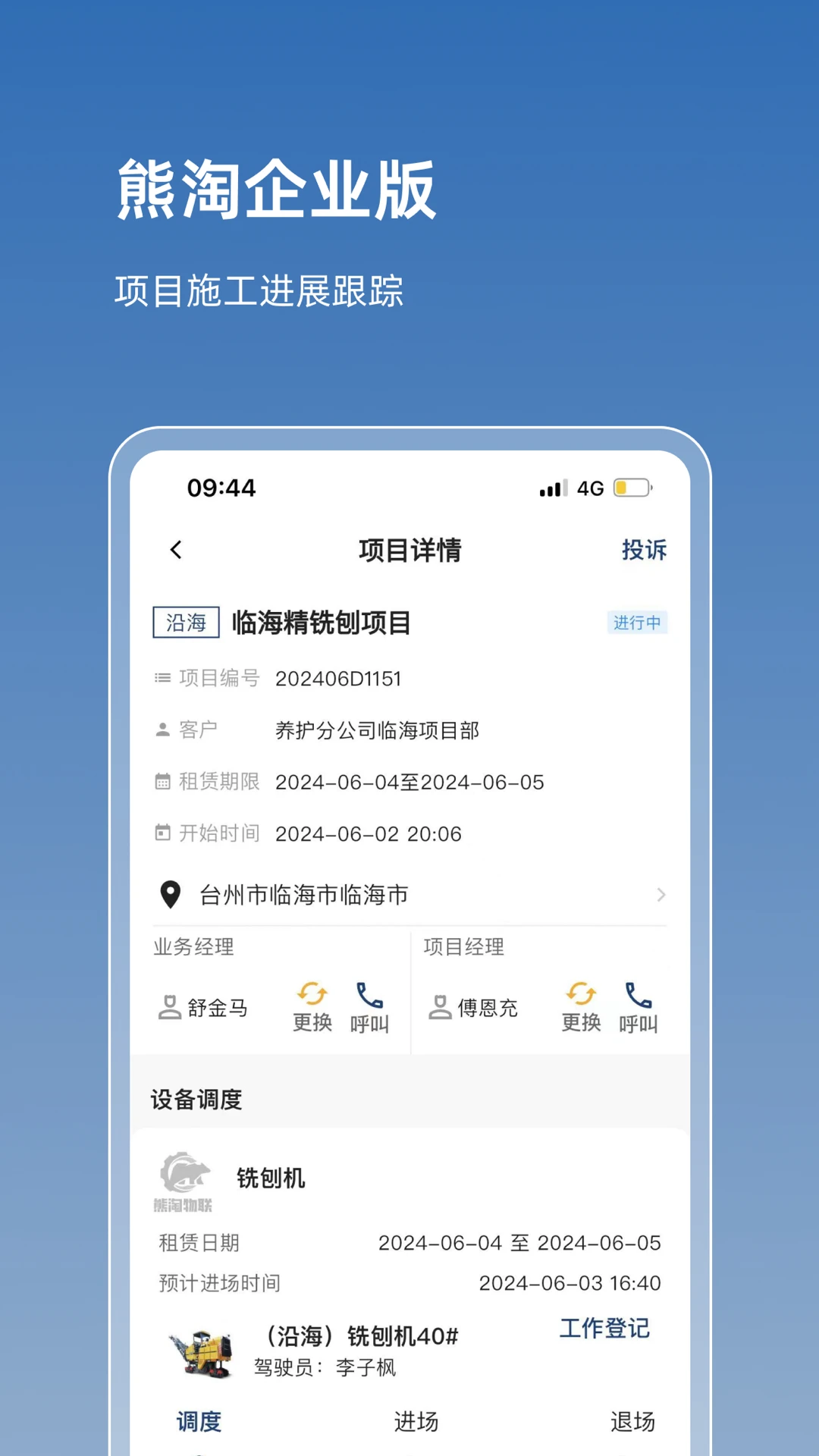The height and width of the screenshot is (1456, 819).
Task: Tap 更换 icon for project manager 傅恩充
Action: tap(580, 990)
